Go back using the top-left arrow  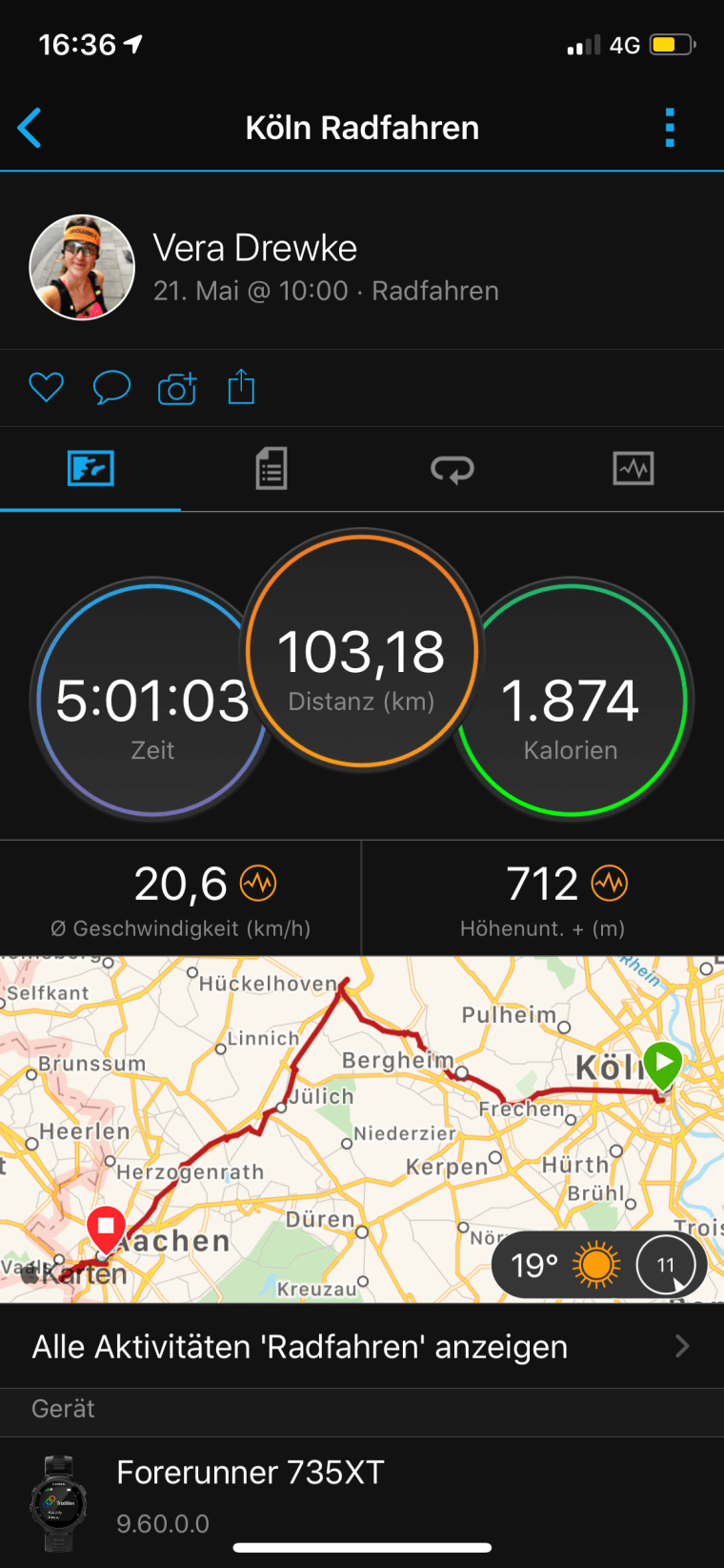(30, 128)
